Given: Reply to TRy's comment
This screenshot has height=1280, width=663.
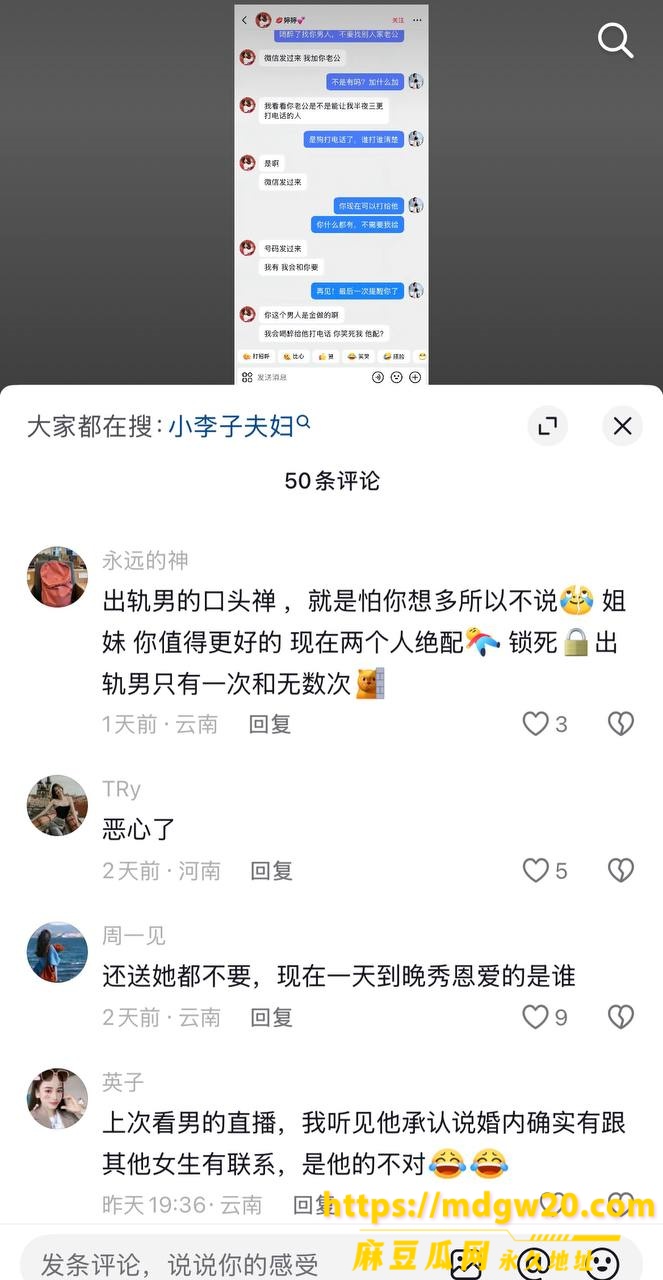Looking at the screenshot, I should tap(271, 871).
